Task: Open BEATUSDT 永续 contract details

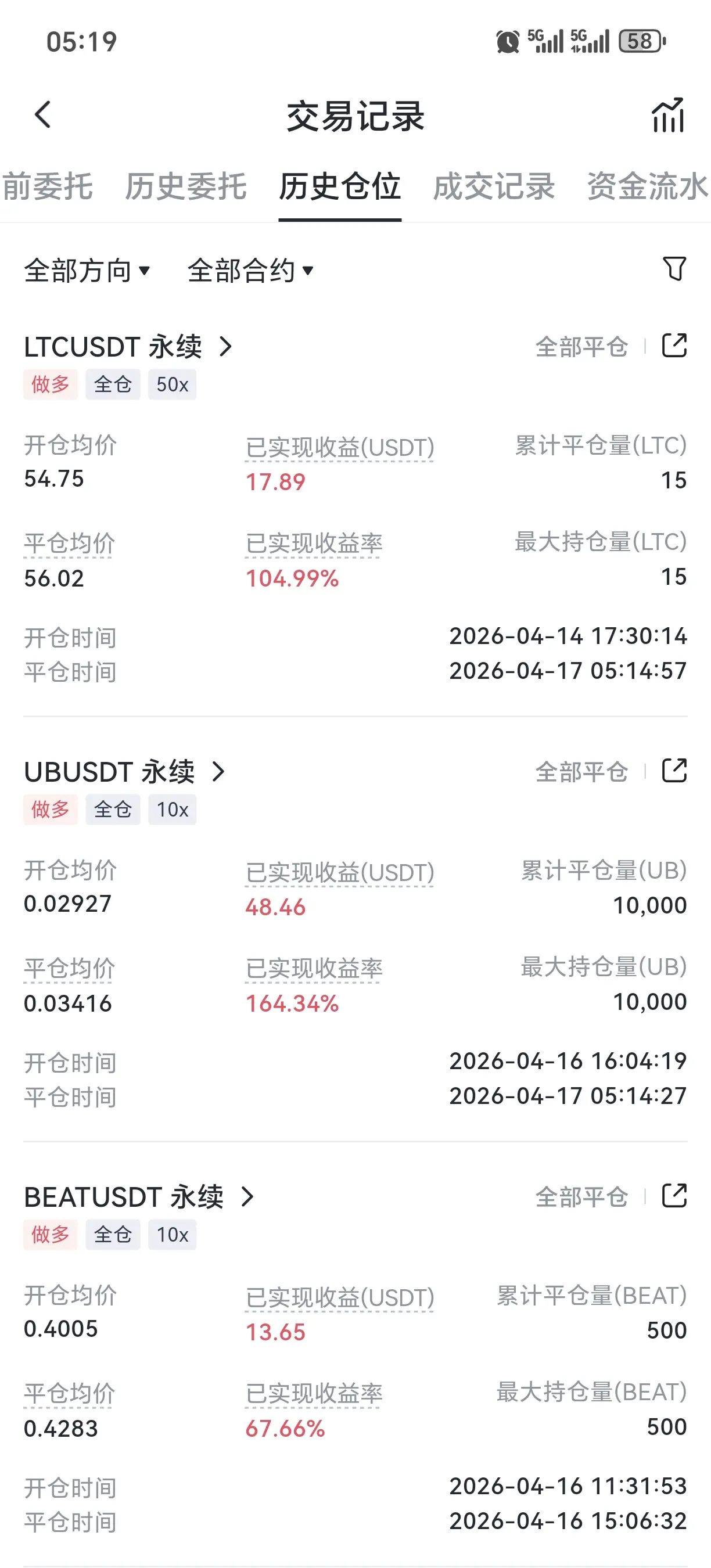Action: (x=139, y=1197)
